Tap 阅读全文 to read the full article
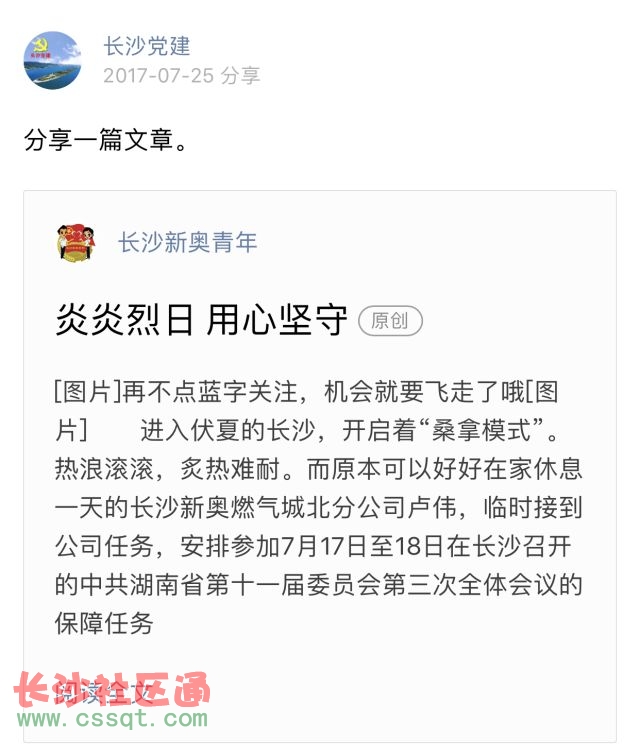 104,690
